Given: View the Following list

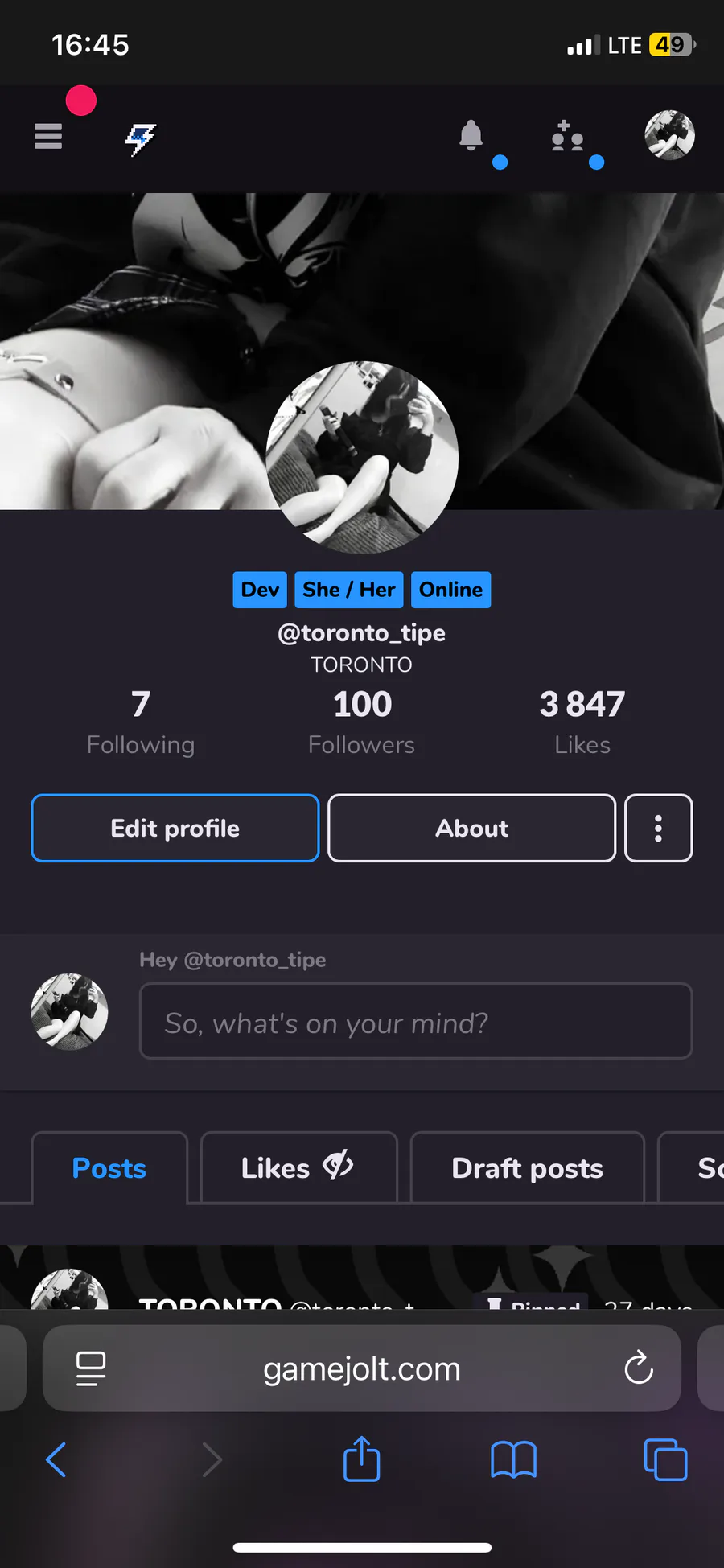Looking at the screenshot, I should (141, 722).
